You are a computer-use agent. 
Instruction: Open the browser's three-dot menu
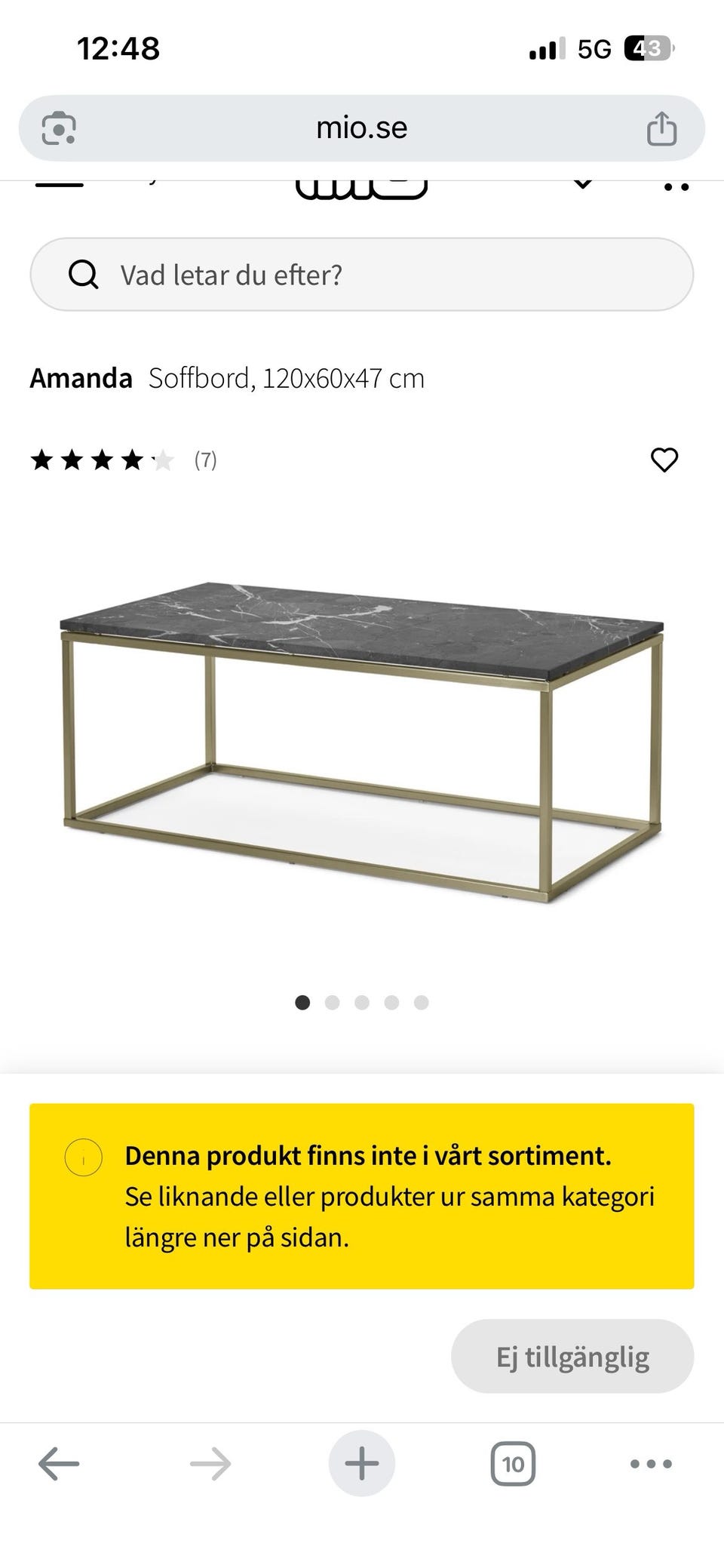click(651, 1464)
